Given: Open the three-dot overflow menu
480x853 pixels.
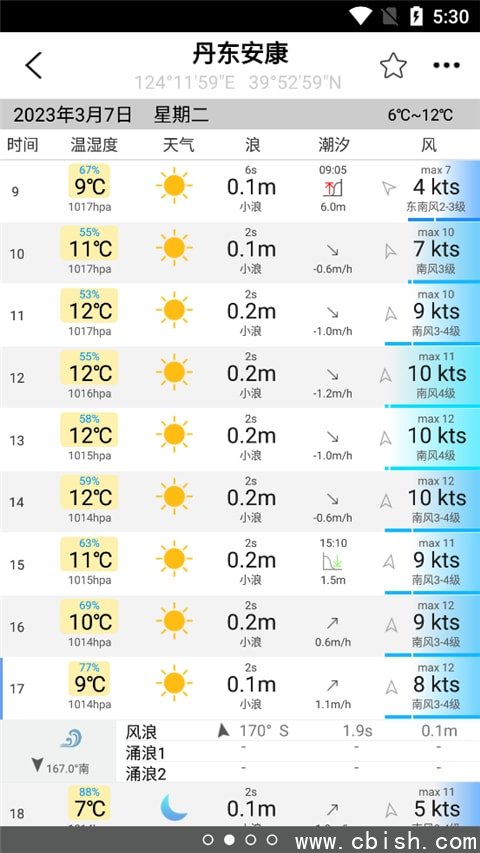Looking at the screenshot, I should click(446, 66).
